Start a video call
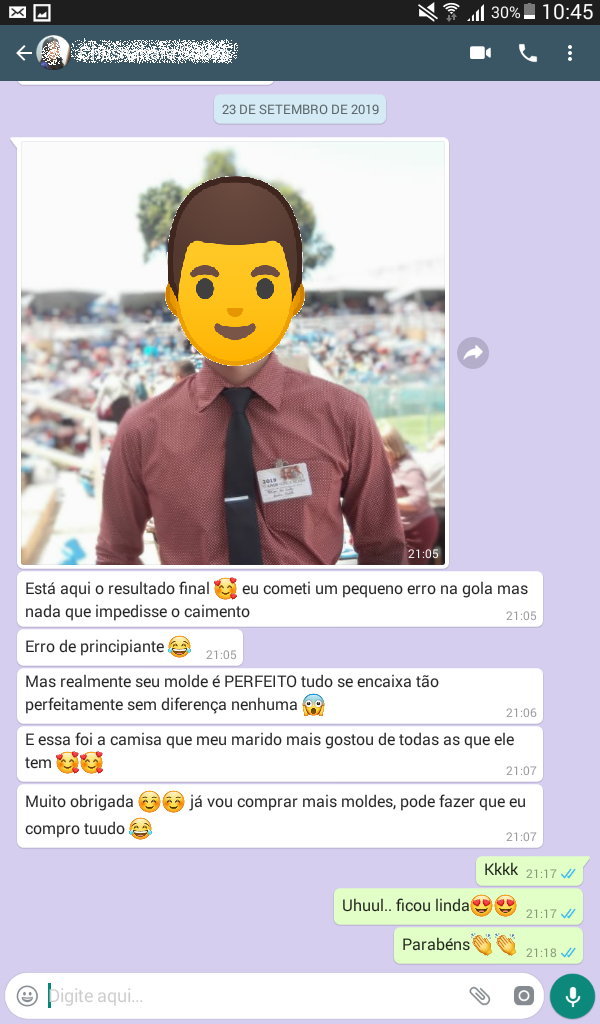Screen dimensions: 600x1024 (481, 53)
